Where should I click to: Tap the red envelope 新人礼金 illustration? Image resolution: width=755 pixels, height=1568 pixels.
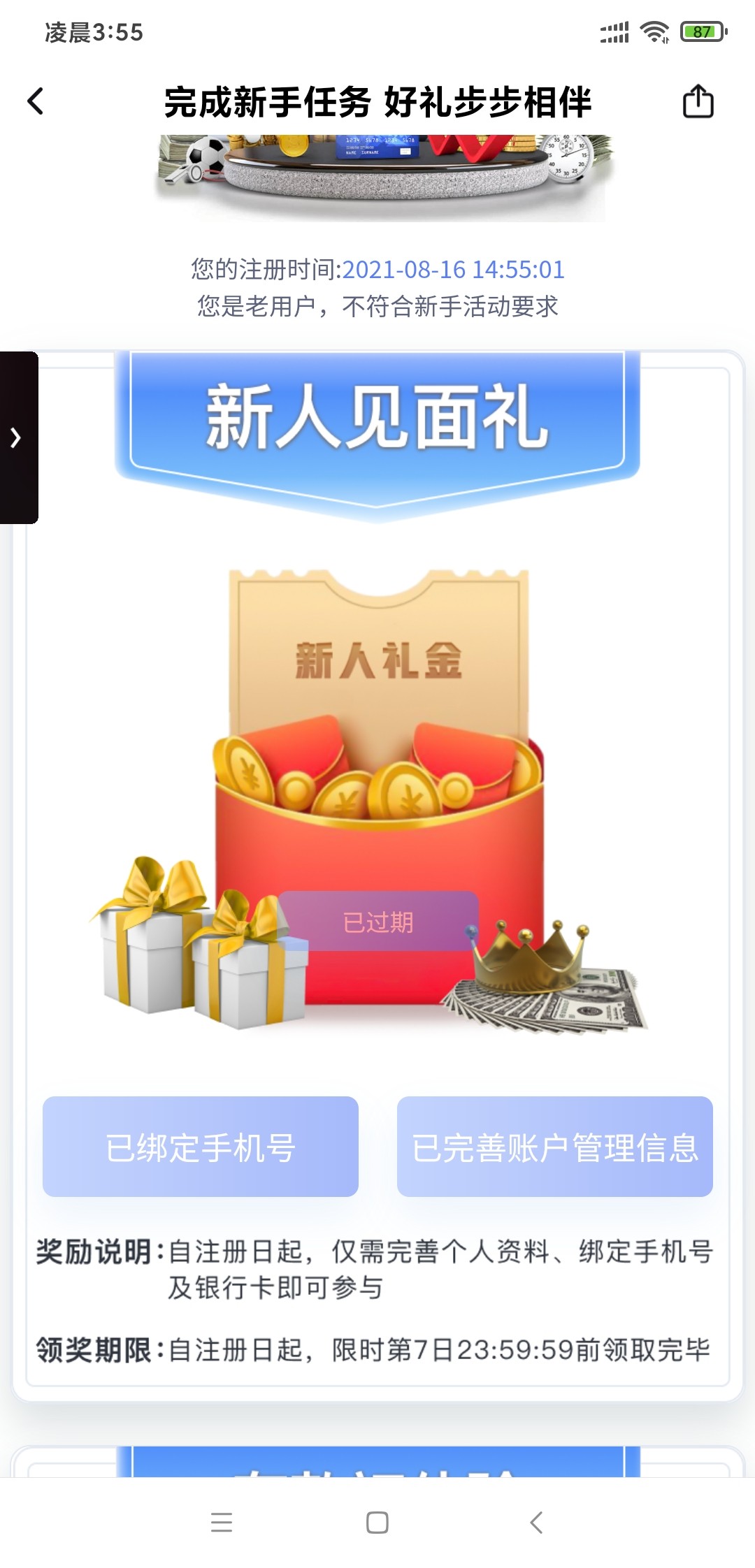click(377, 769)
